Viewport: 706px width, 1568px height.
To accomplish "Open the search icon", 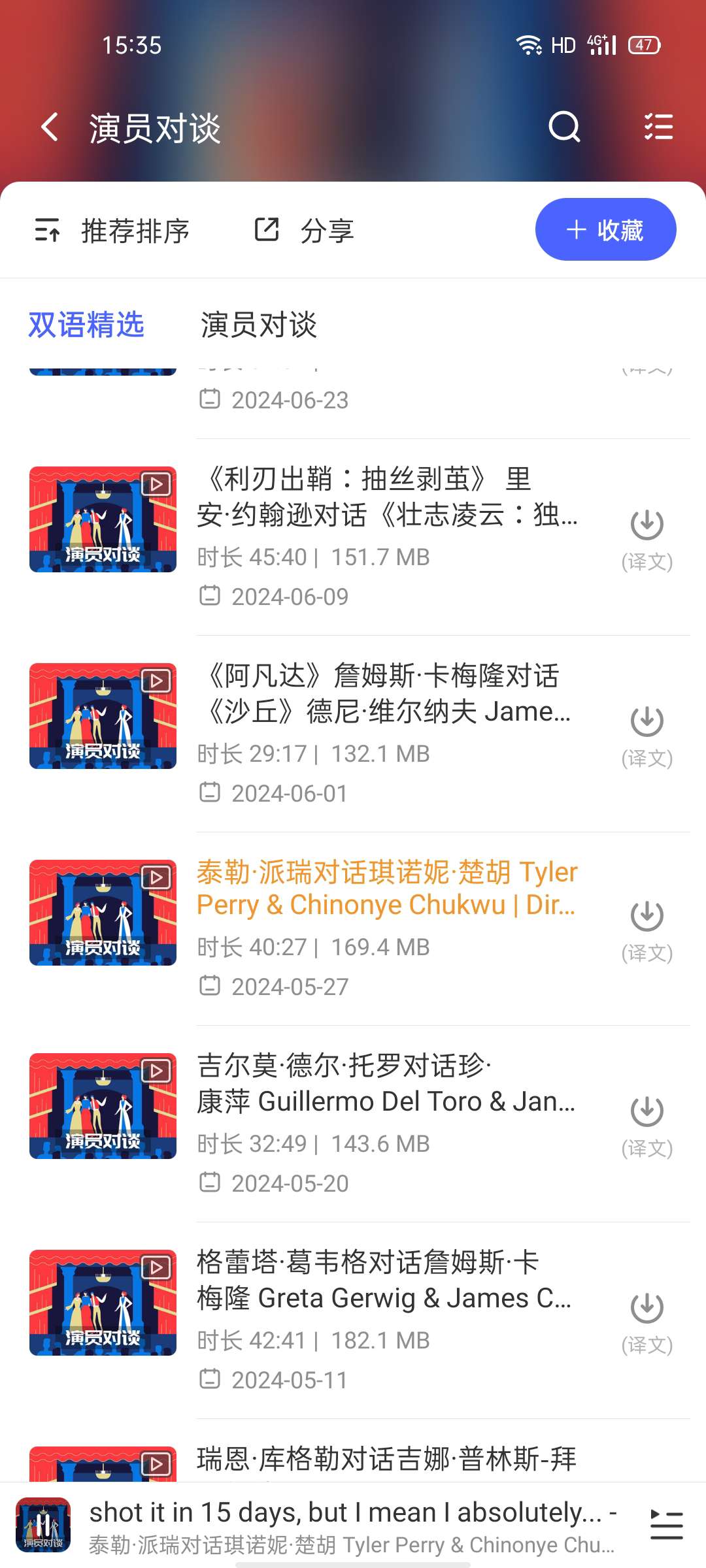I will click(564, 127).
